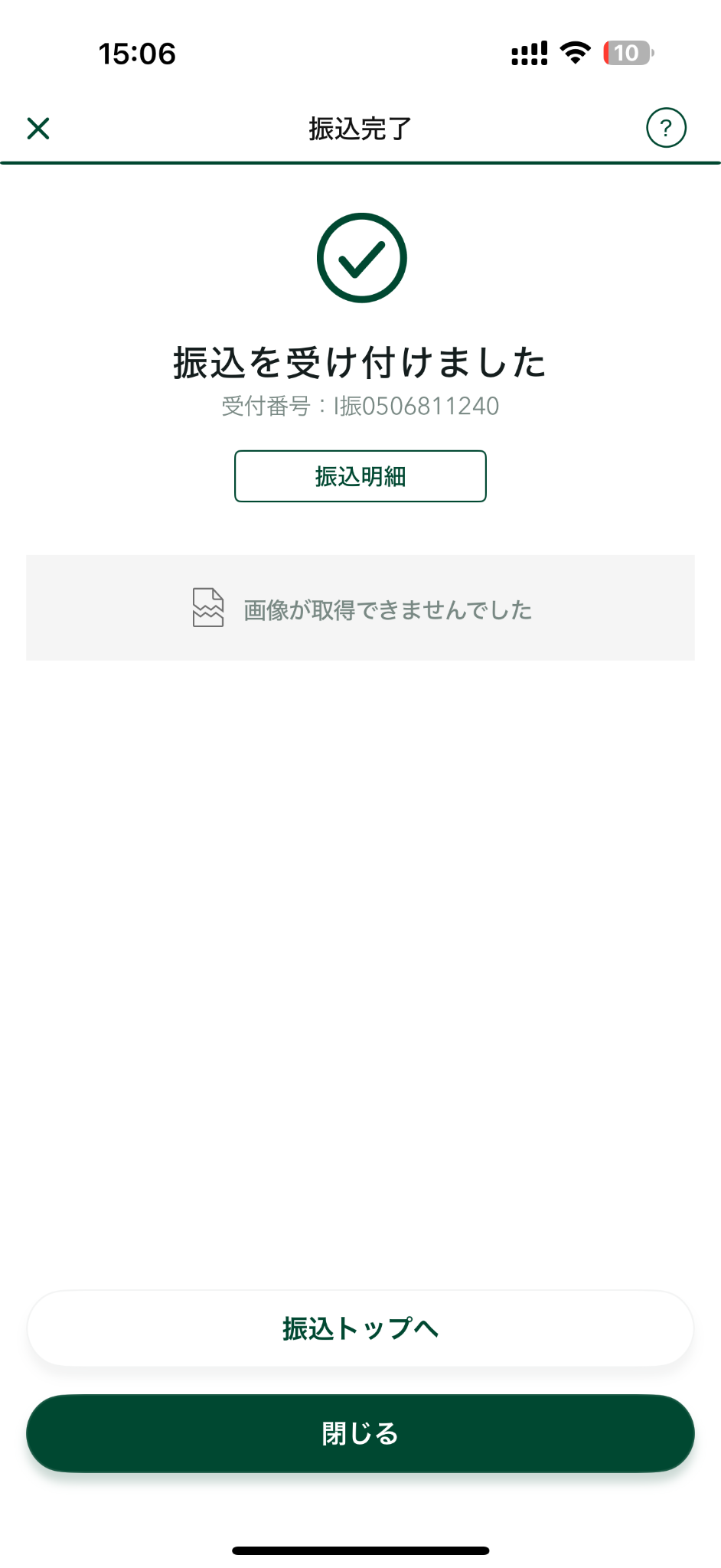Open the help question mark icon
The image size is (721, 1568).
(x=666, y=128)
